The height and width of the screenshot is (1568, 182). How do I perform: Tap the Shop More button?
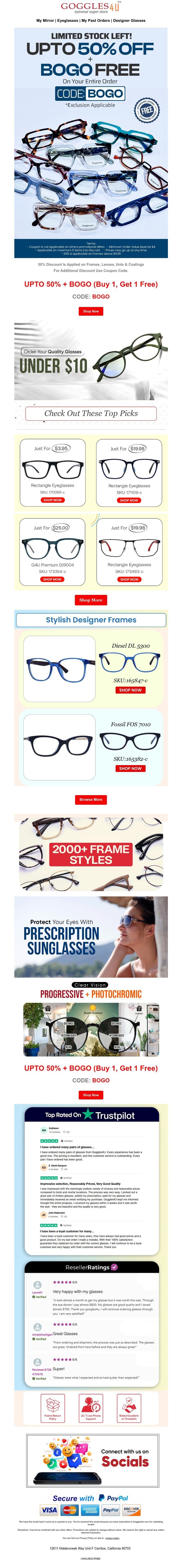pos(91,600)
